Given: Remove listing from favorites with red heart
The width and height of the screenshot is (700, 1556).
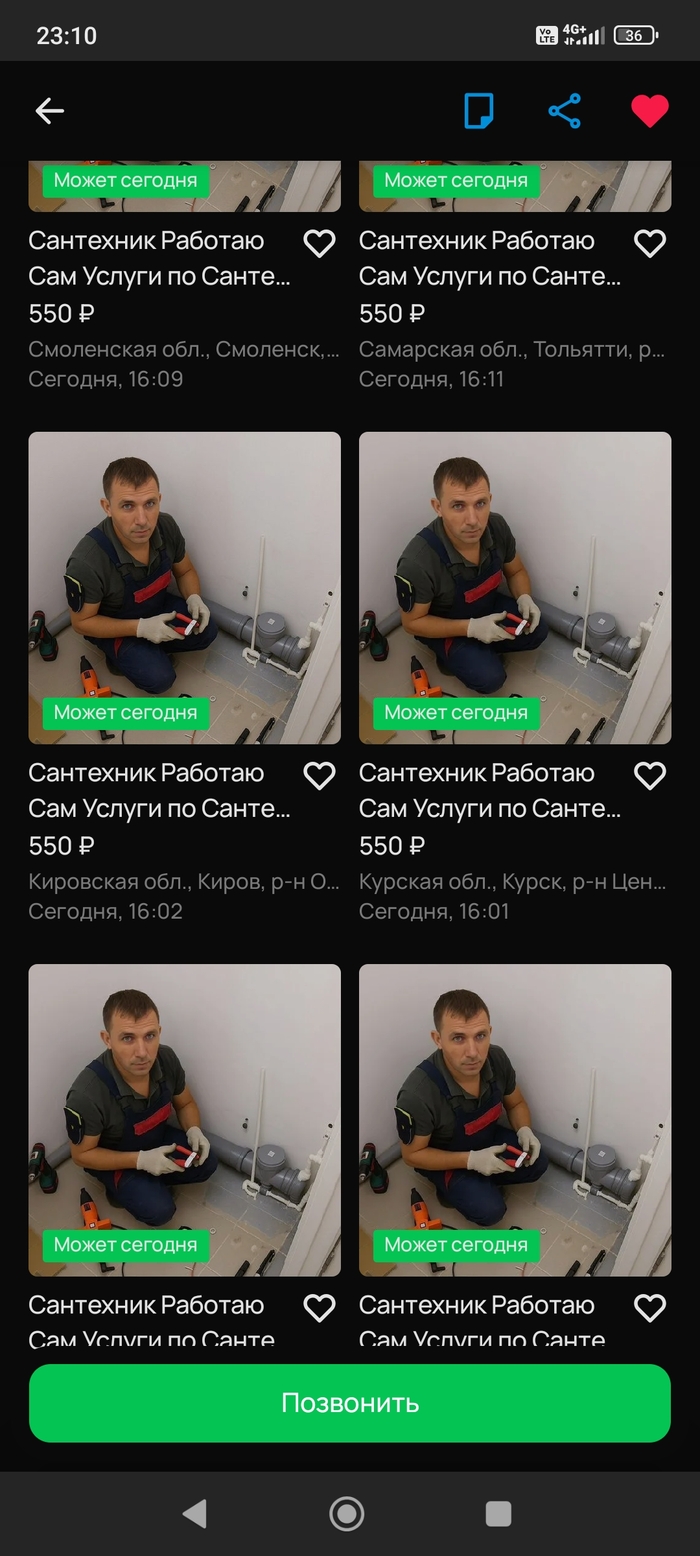Looking at the screenshot, I should tap(649, 111).
